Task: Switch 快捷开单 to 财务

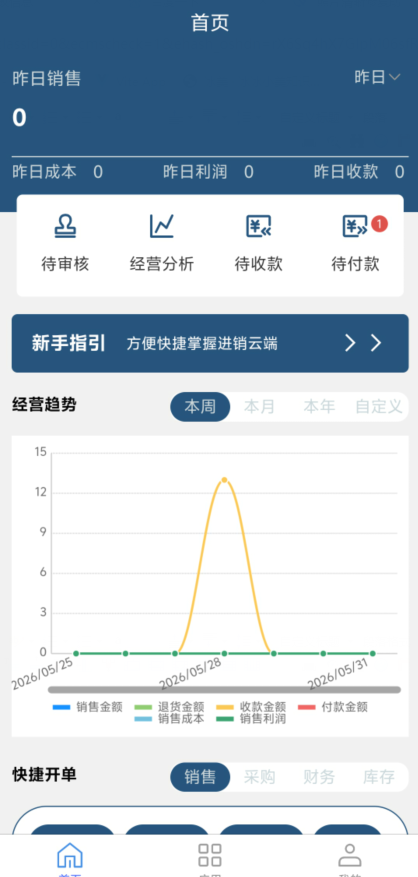Action: point(319,777)
